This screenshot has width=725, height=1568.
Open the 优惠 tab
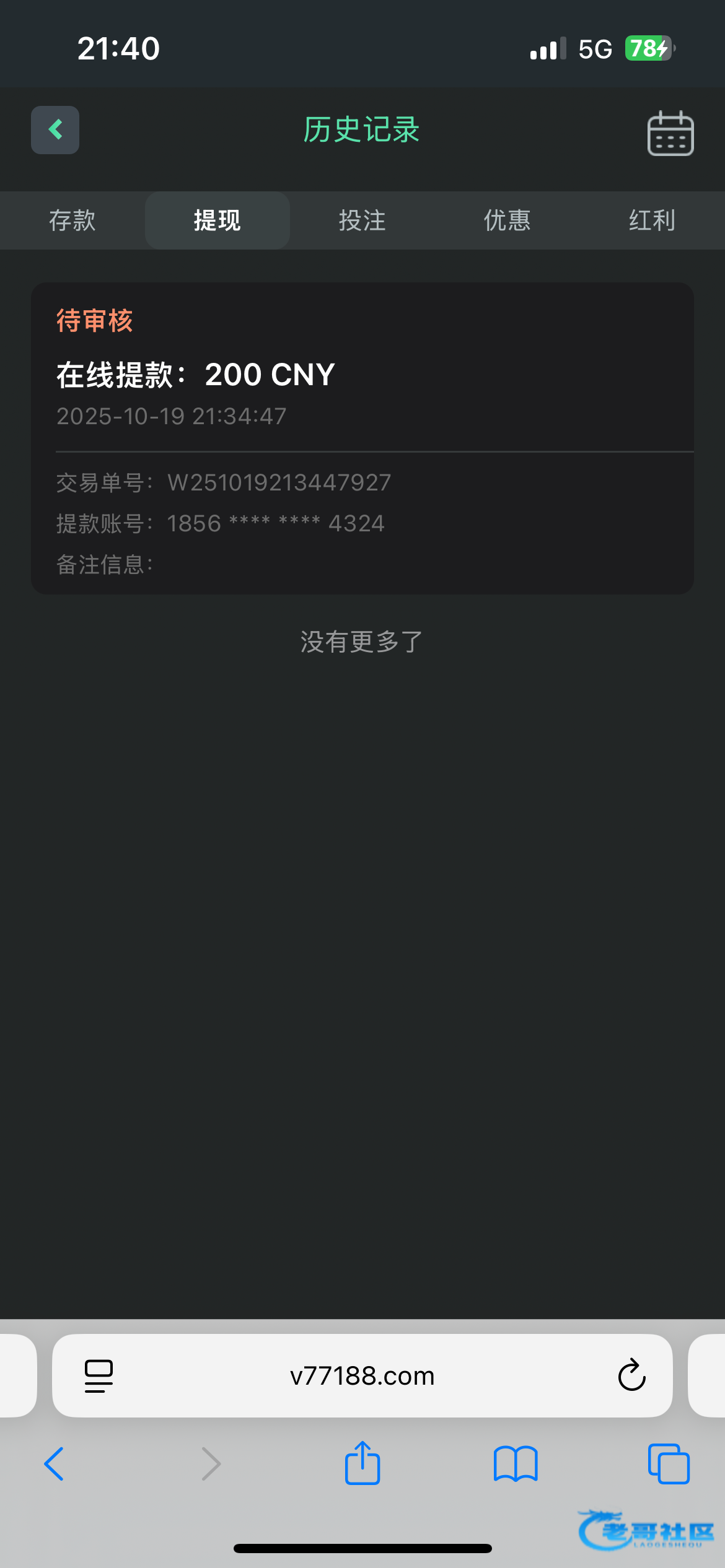(507, 220)
